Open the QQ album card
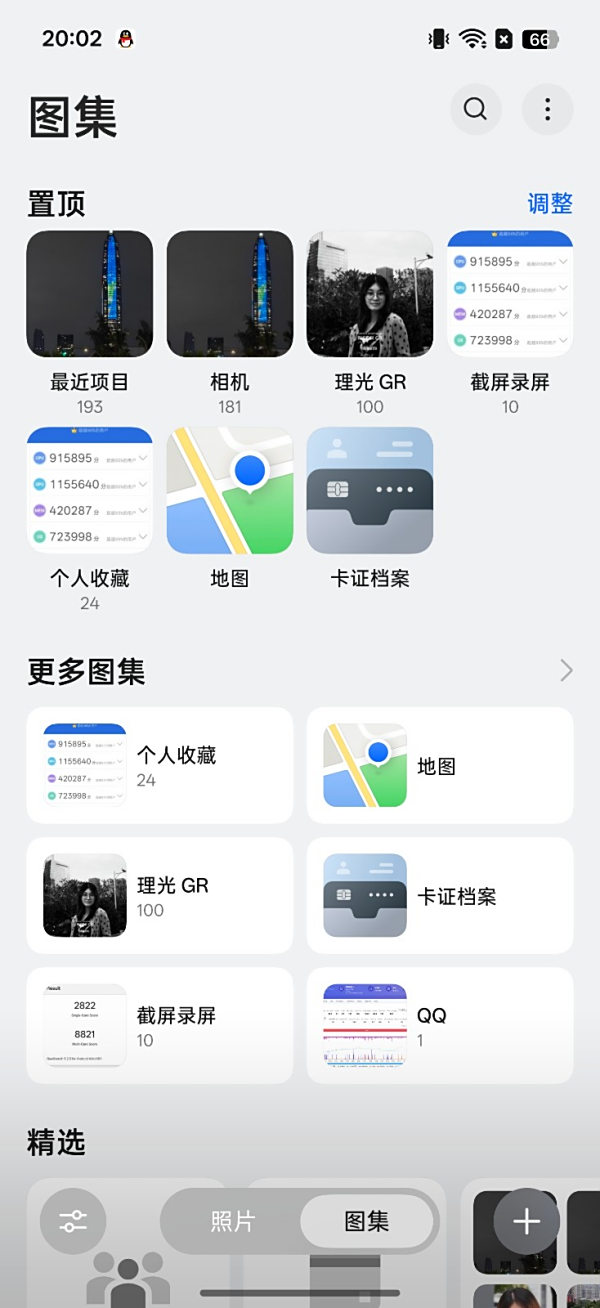The width and height of the screenshot is (600, 1308). click(x=440, y=1025)
